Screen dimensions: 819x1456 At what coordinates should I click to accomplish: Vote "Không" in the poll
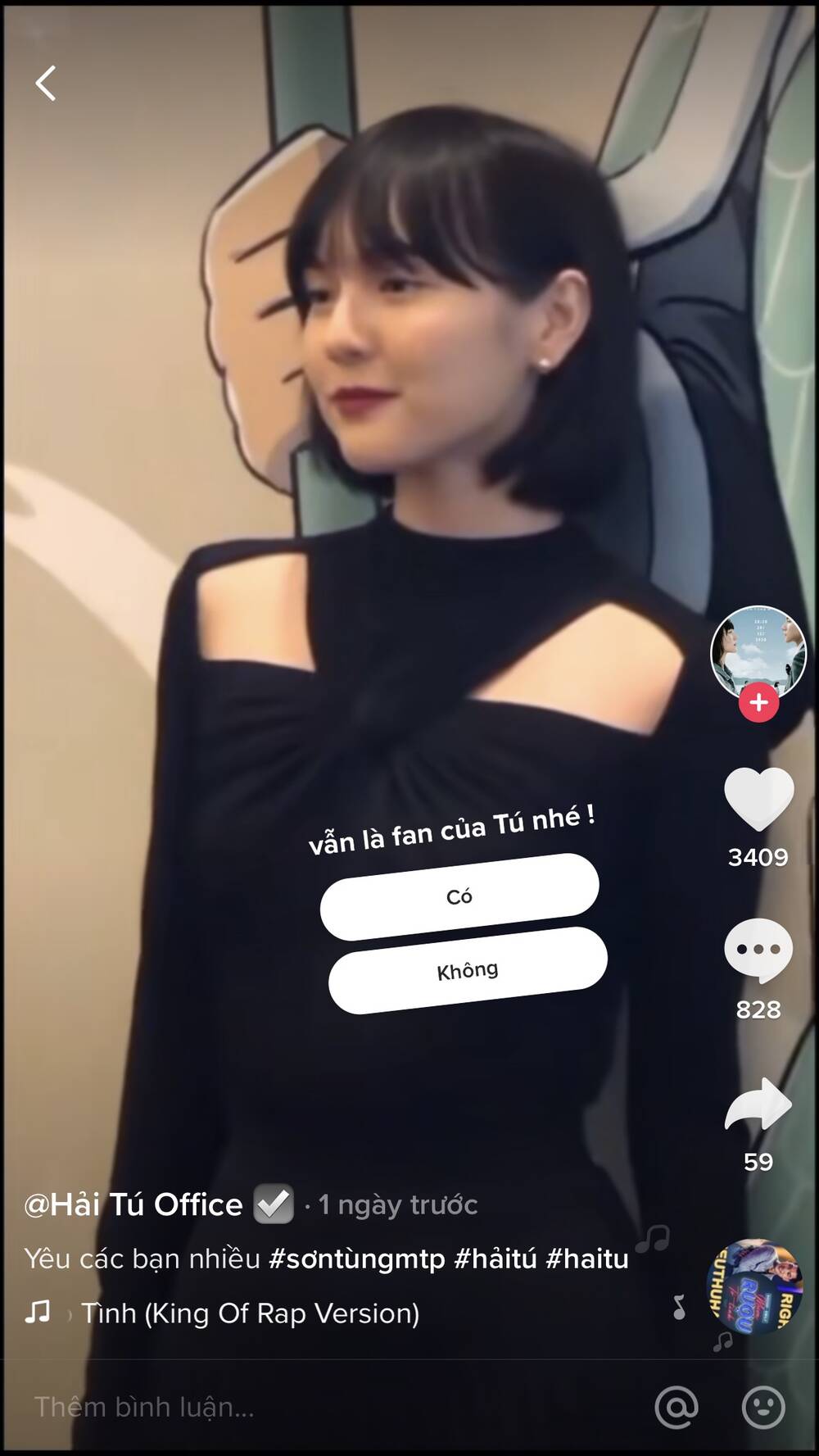point(468,970)
